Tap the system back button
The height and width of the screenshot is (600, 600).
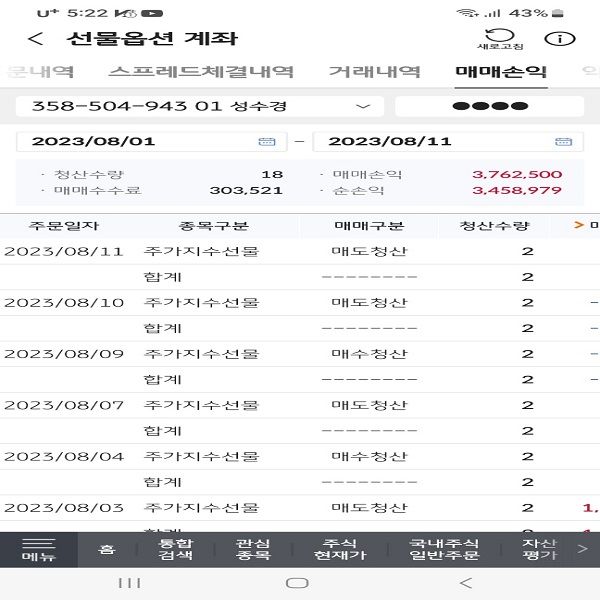click(465, 583)
